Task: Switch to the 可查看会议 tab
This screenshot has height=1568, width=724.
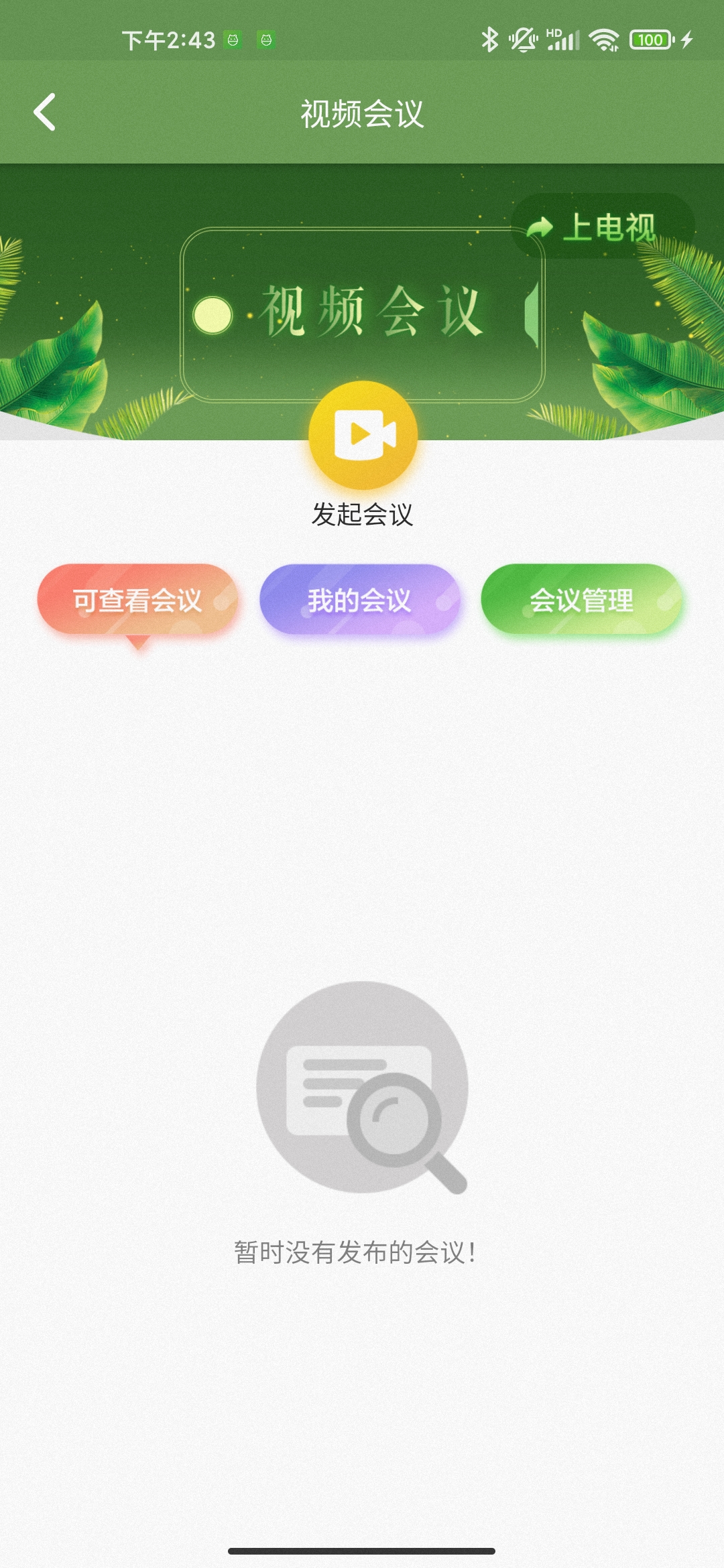Action: tap(138, 600)
